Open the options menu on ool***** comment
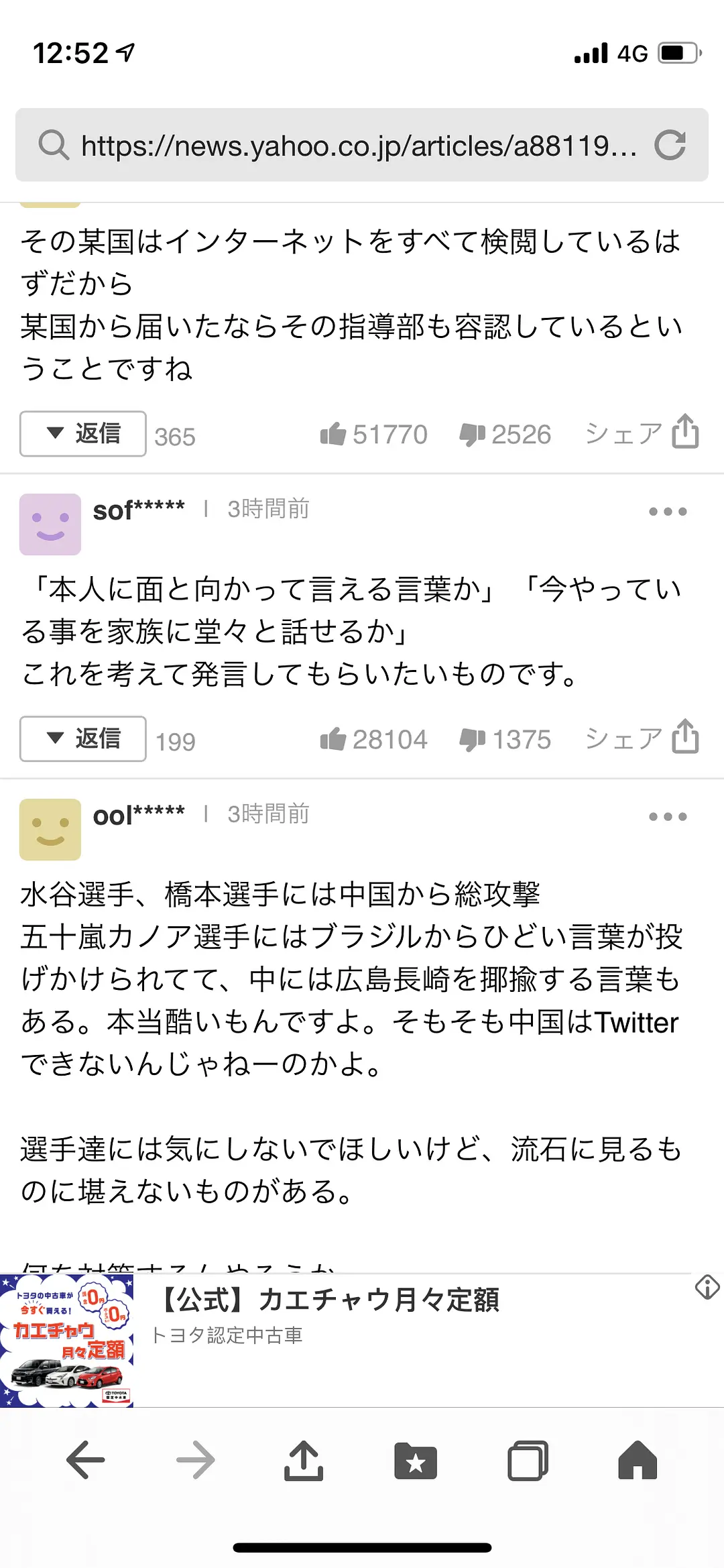Screen dimensions: 724x1568 point(668,817)
